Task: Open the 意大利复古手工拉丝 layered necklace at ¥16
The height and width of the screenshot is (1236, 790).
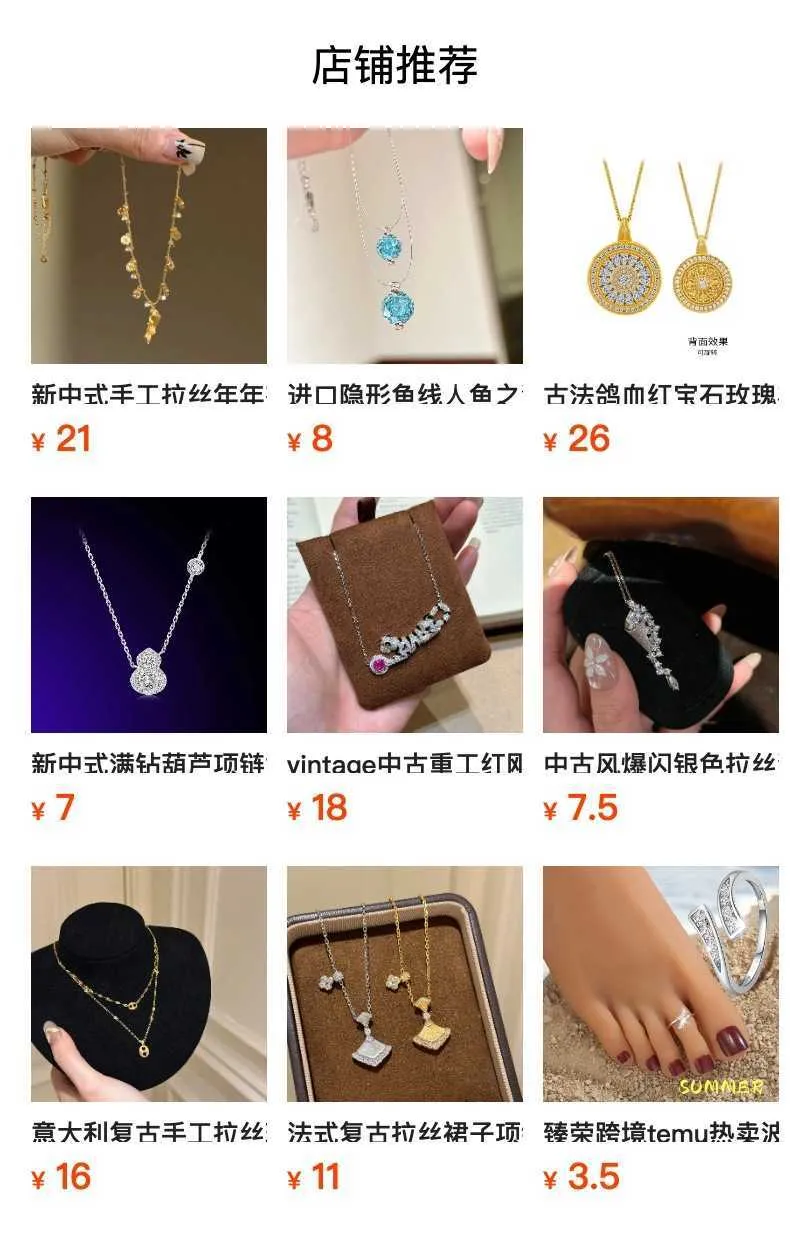Action: 149,984
